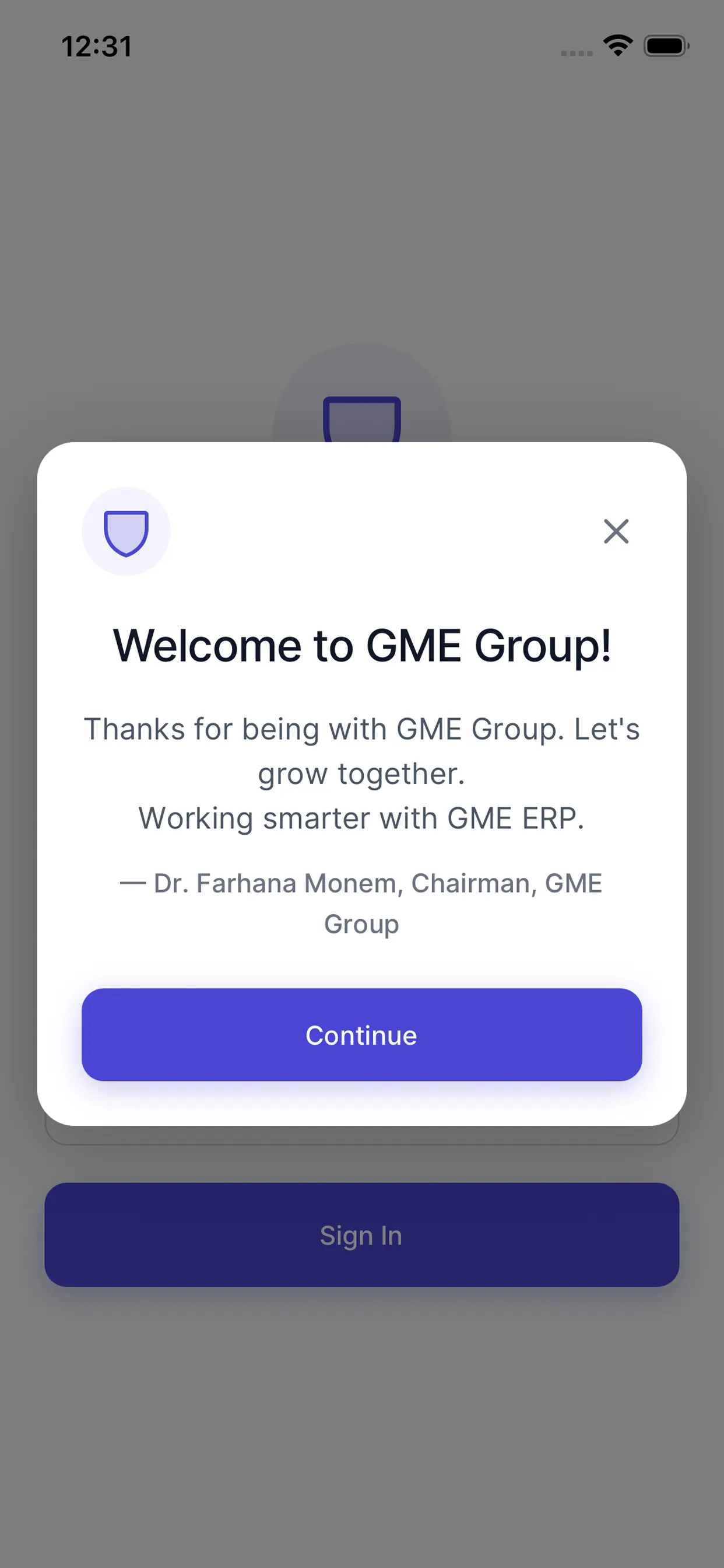Tap Sign In at the bottom of the screen
This screenshot has width=724, height=1568.
361,1235
